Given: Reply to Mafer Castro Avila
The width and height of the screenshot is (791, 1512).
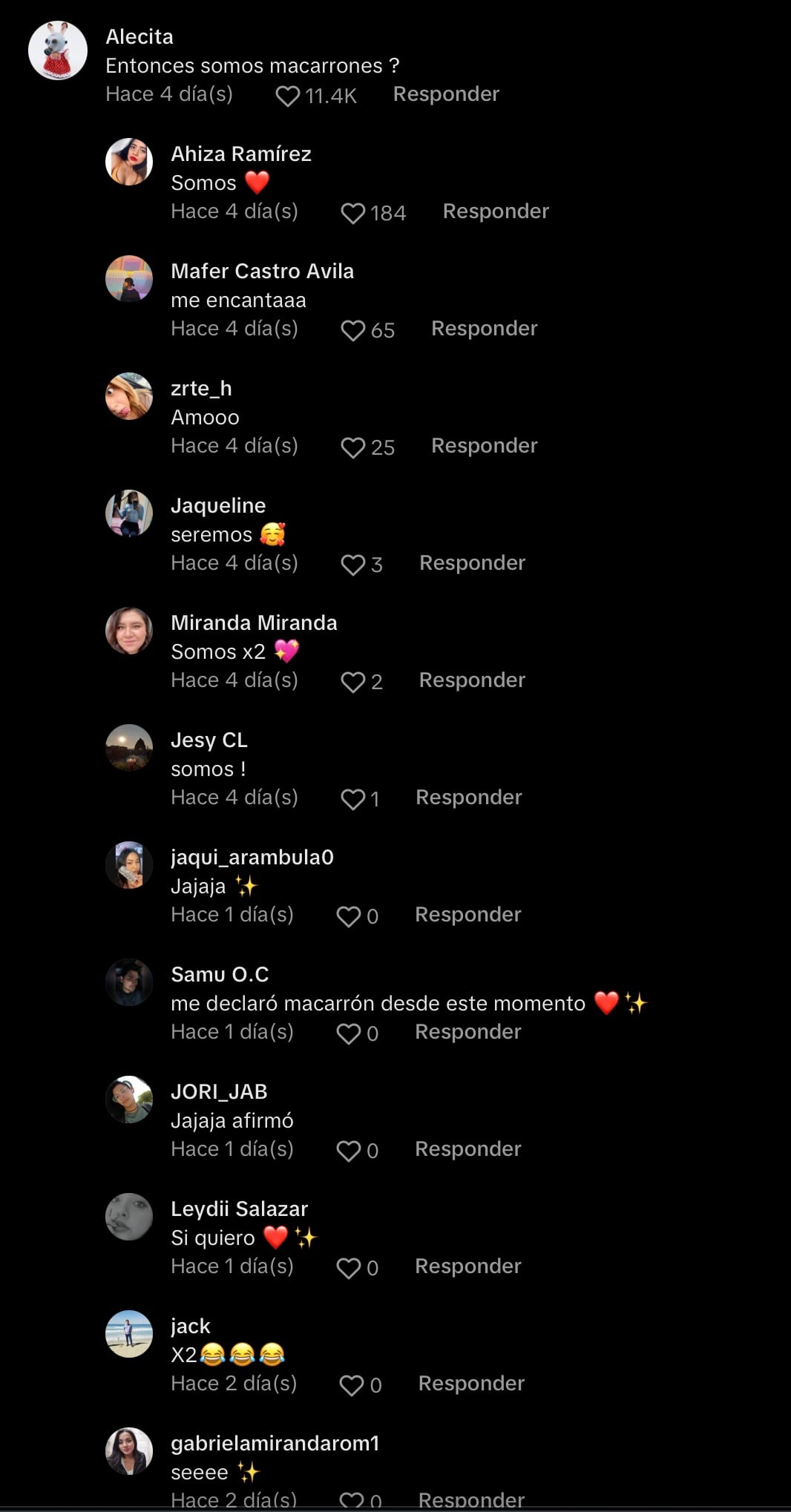Looking at the screenshot, I should (484, 329).
